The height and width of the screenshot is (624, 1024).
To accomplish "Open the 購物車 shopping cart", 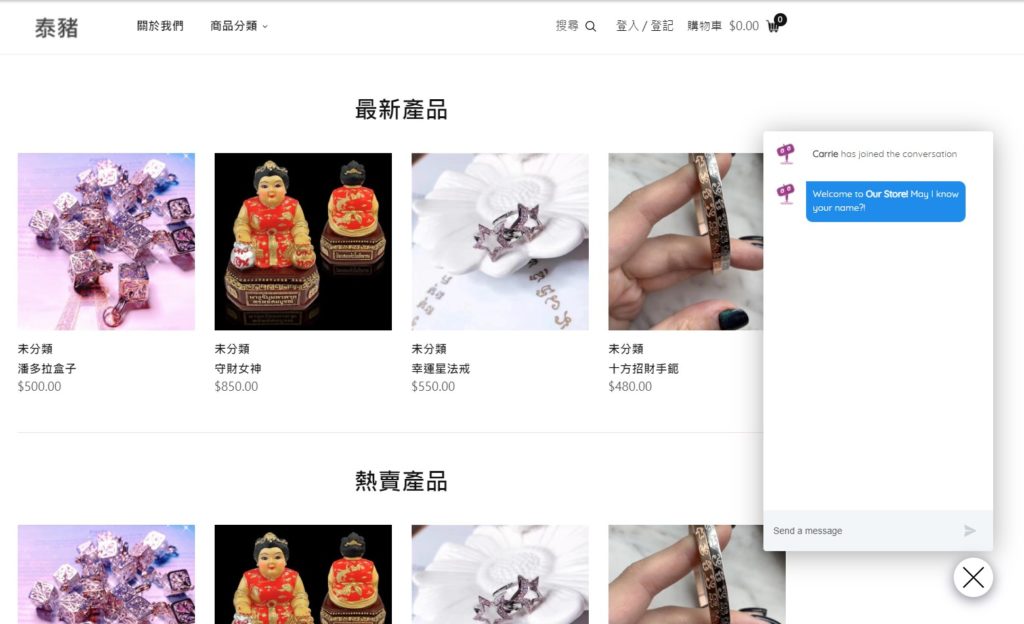I will tap(732, 26).
